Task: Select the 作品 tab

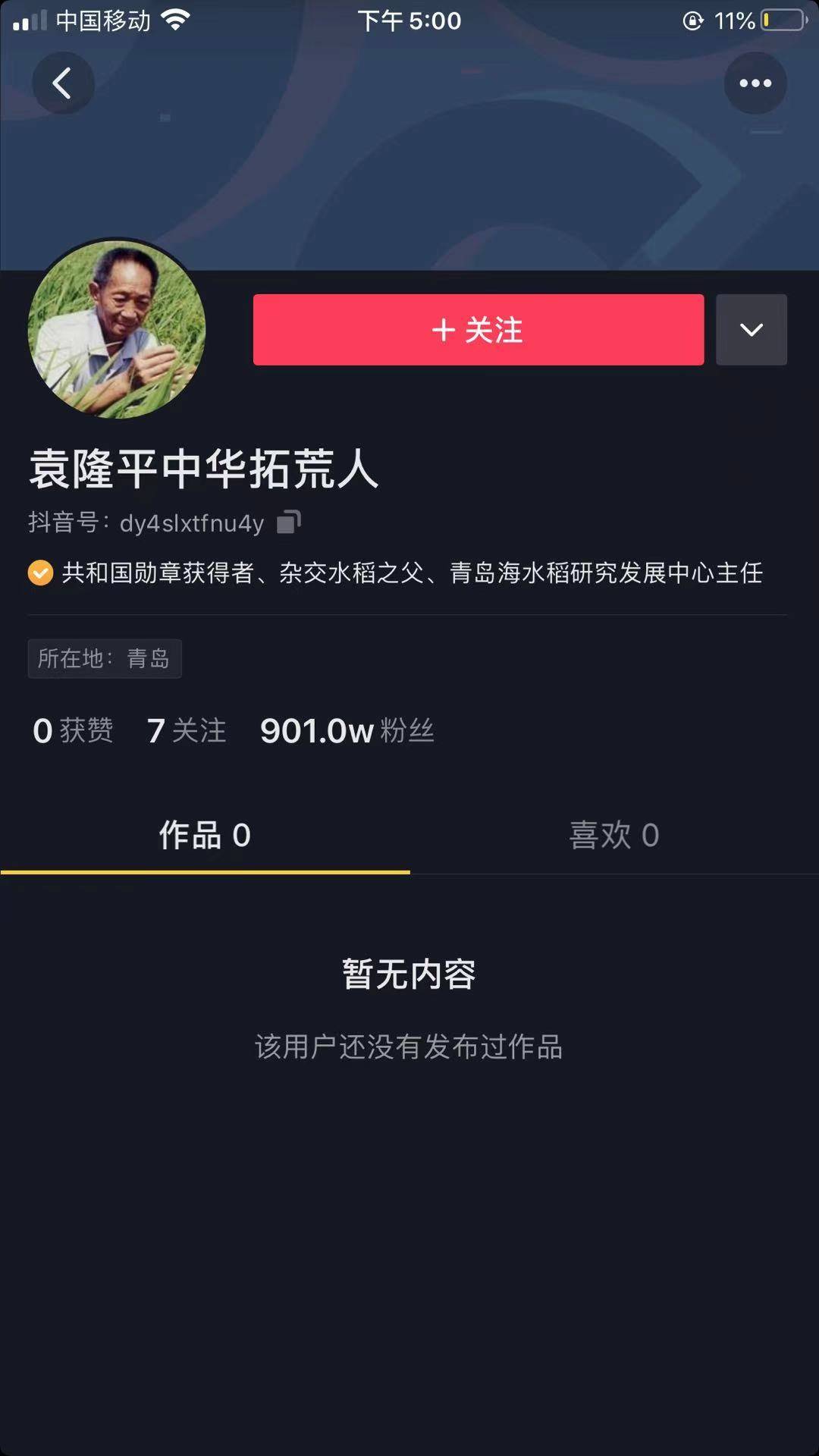Action: 205,834
